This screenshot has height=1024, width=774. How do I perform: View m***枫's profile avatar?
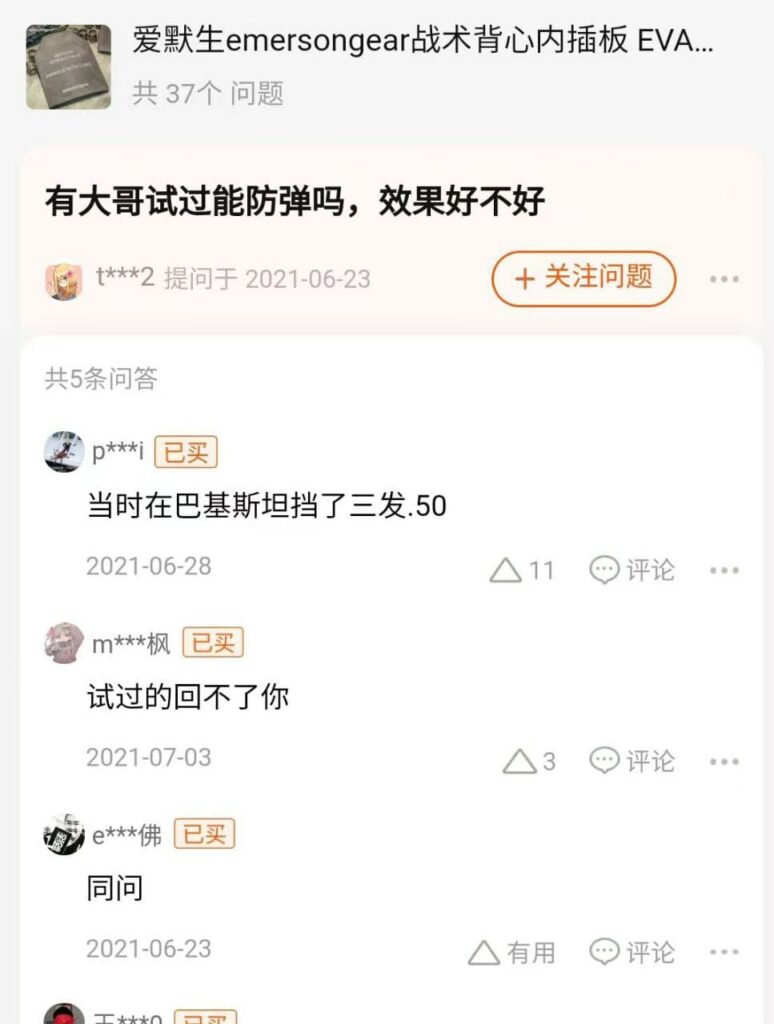[x=64, y=643]
